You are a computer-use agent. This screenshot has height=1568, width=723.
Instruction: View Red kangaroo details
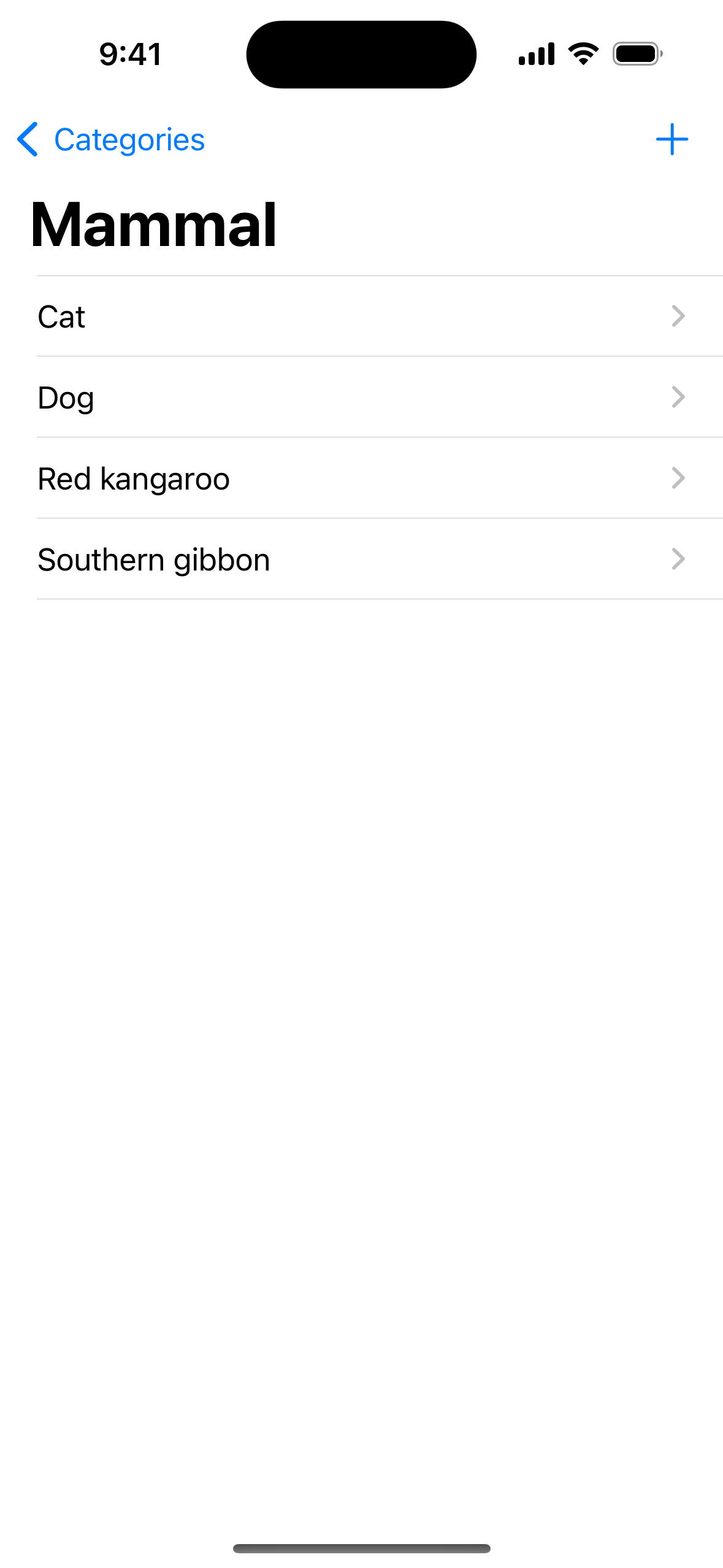coord(361,478)
